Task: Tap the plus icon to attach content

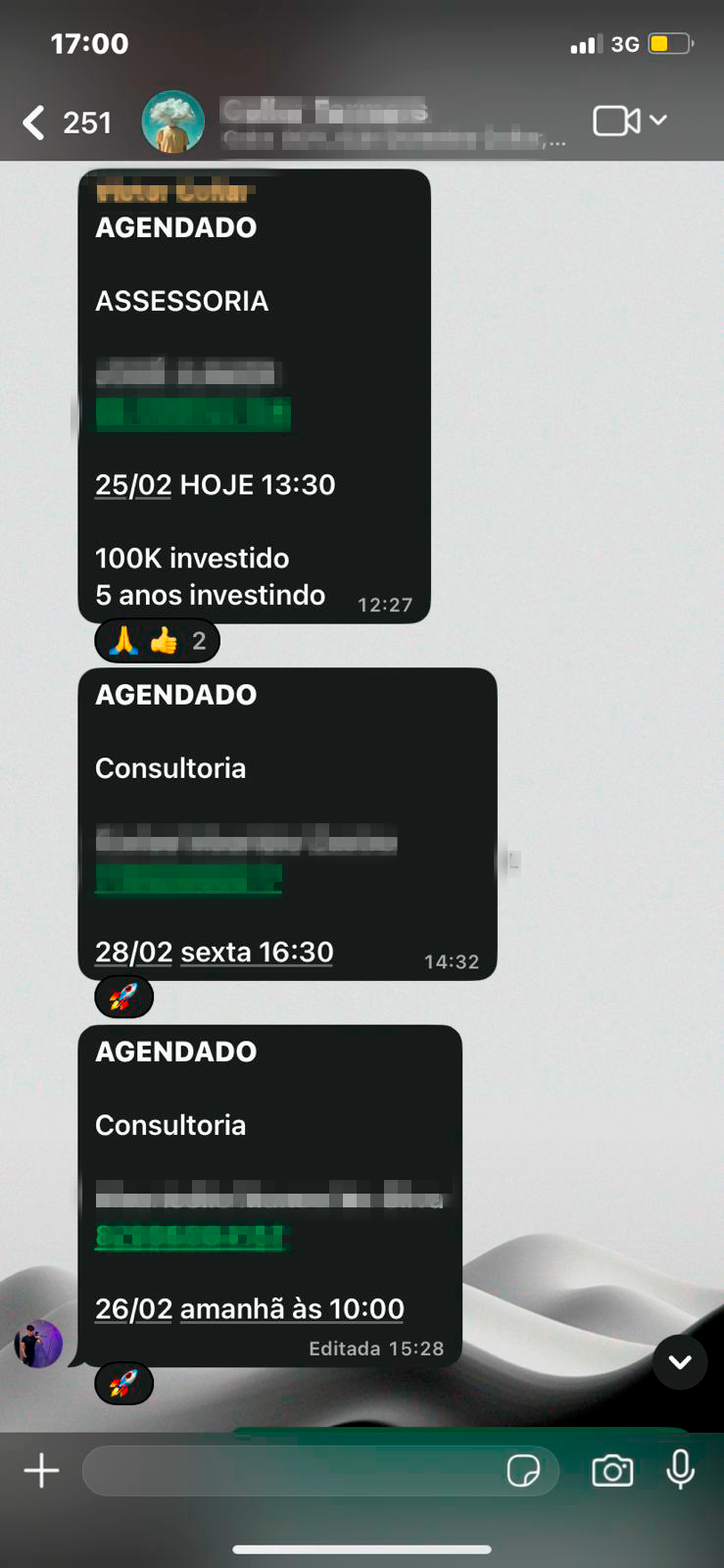Action: tap(40, 1470)
